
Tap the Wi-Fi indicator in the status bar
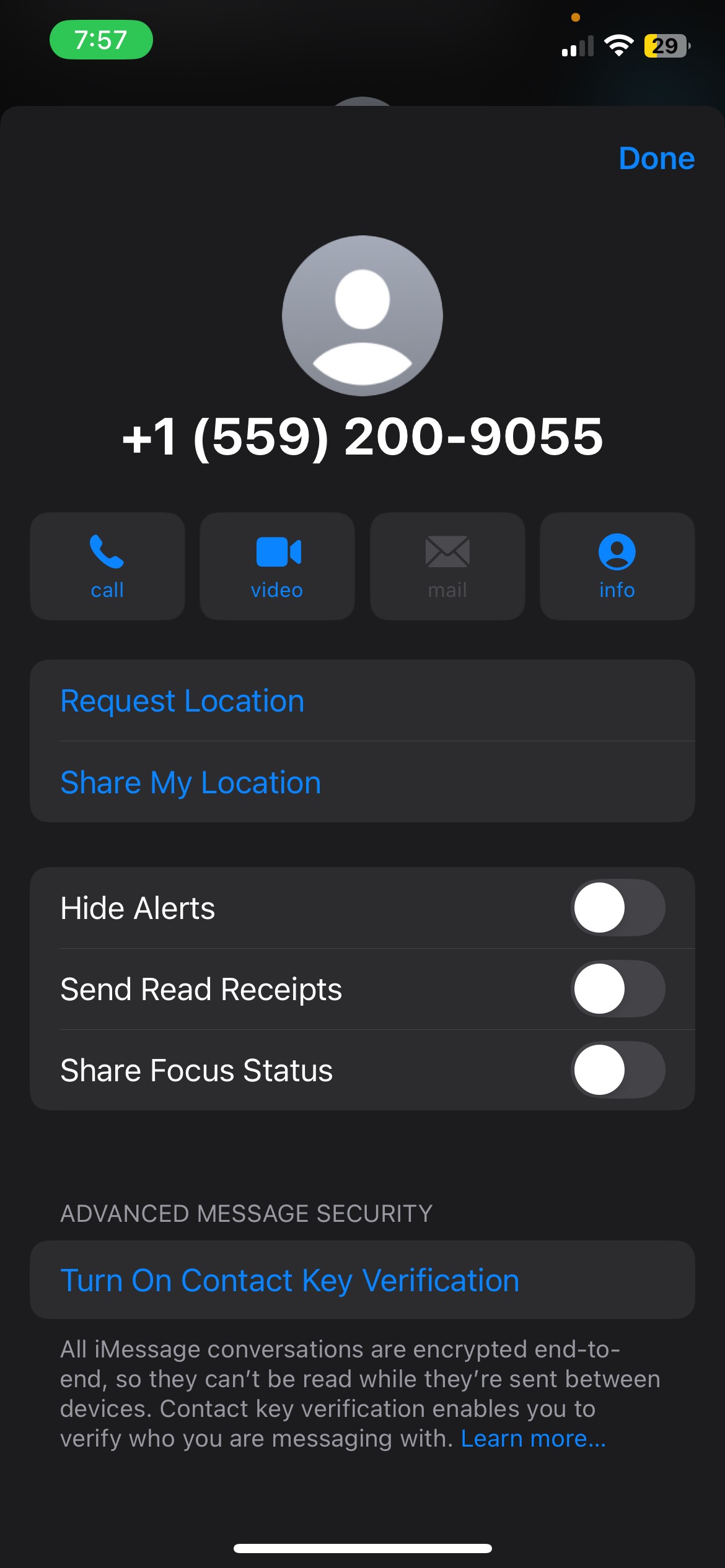[617, 45]
